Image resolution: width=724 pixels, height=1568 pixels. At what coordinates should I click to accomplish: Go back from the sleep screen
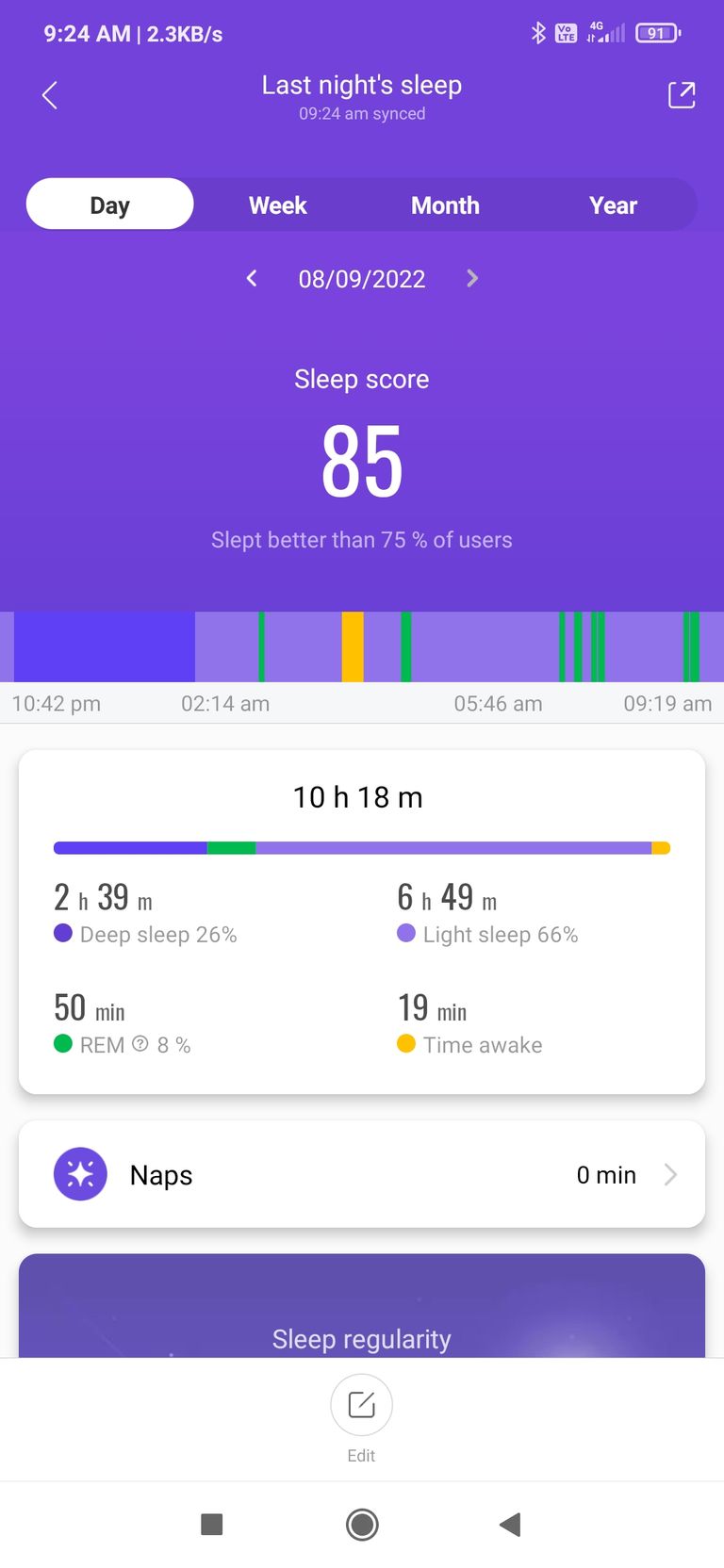50,95
